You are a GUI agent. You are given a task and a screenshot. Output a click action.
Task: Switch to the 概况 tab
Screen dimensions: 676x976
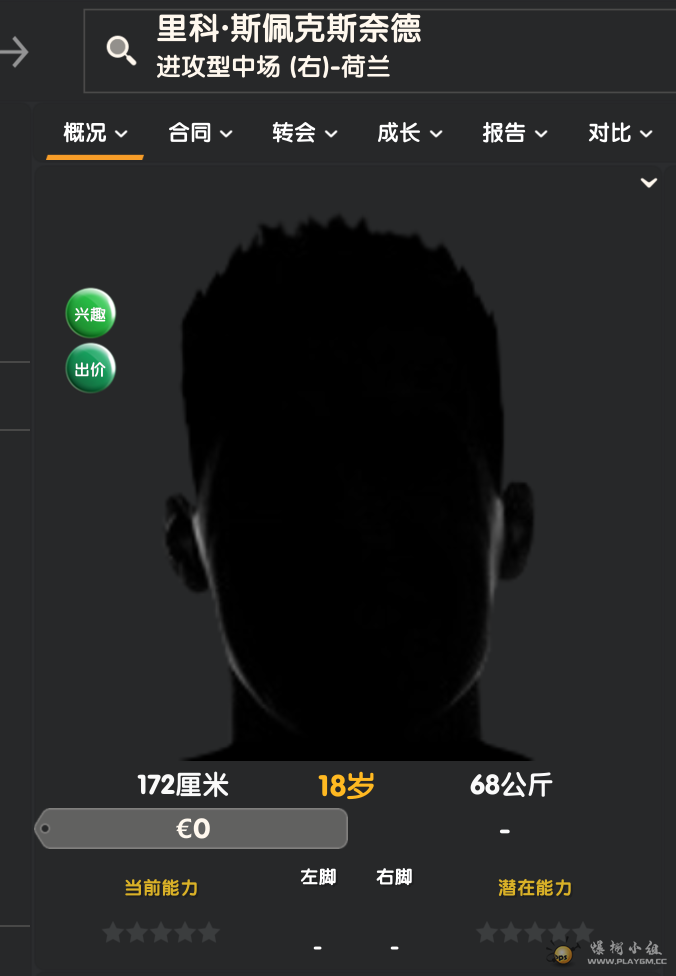tap(95, 133)
